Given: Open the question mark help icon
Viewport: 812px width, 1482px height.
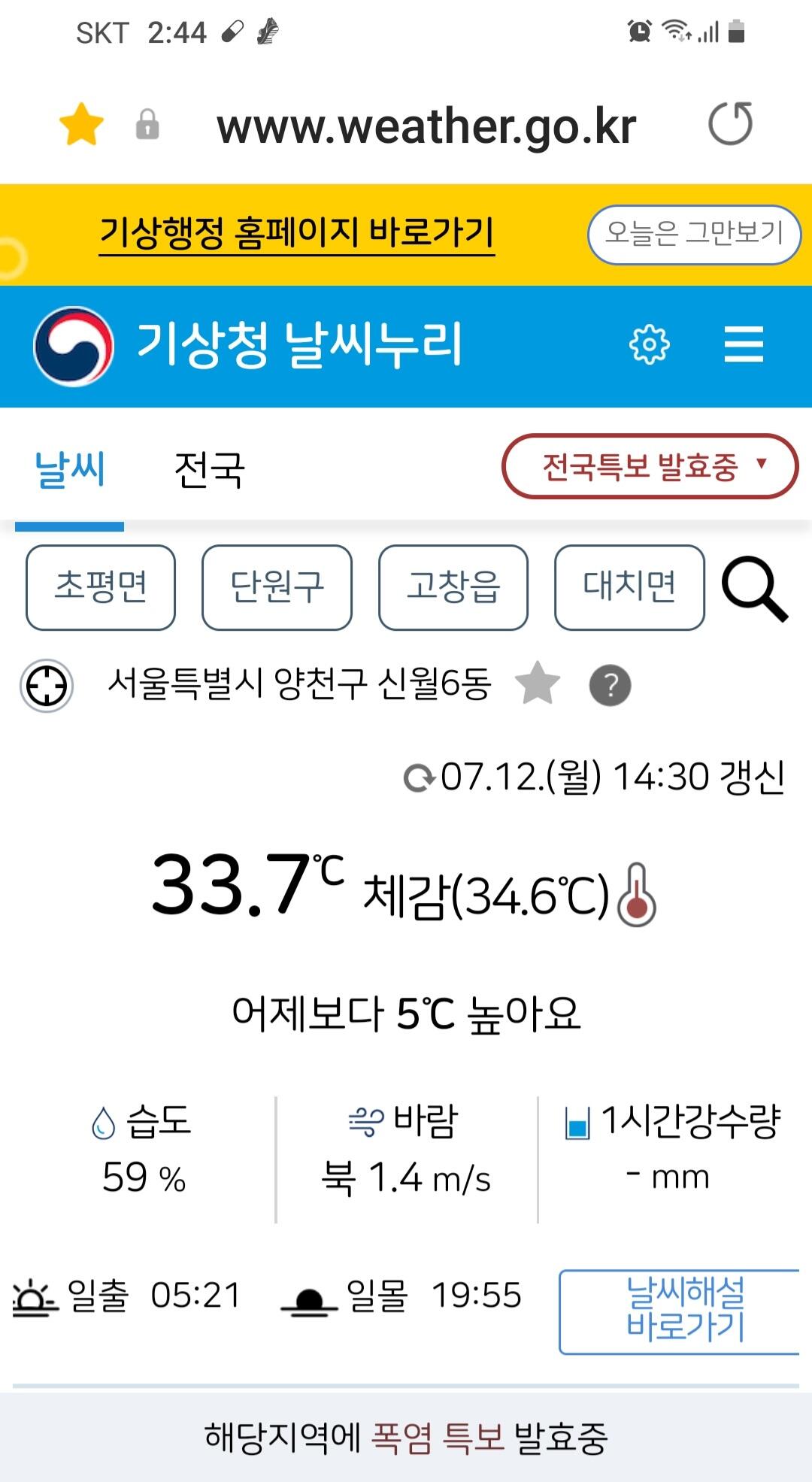Looking at the screenshot, I should [610, 686].
